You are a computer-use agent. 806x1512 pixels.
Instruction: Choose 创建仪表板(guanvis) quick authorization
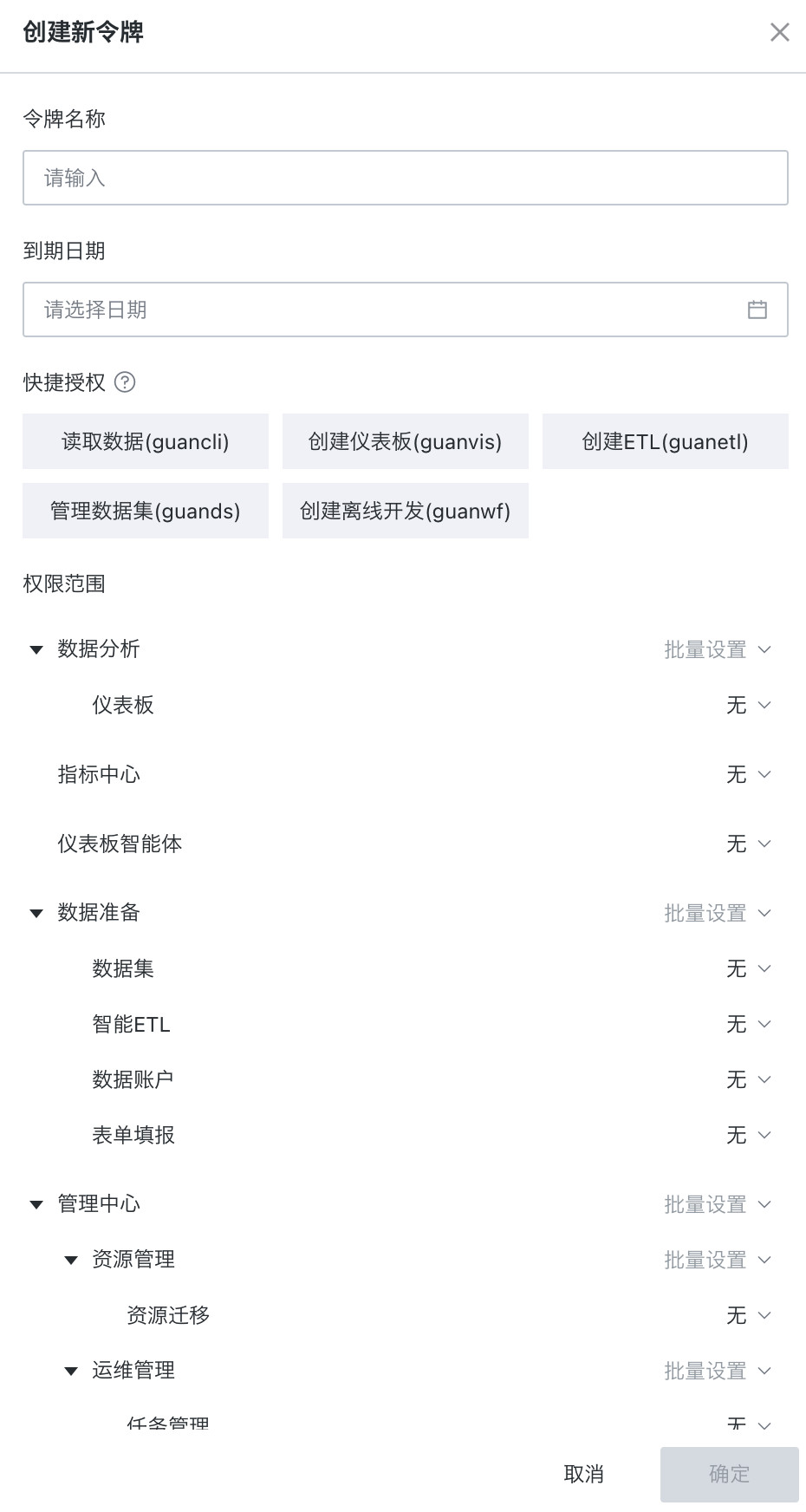click(x=406, y=441)
